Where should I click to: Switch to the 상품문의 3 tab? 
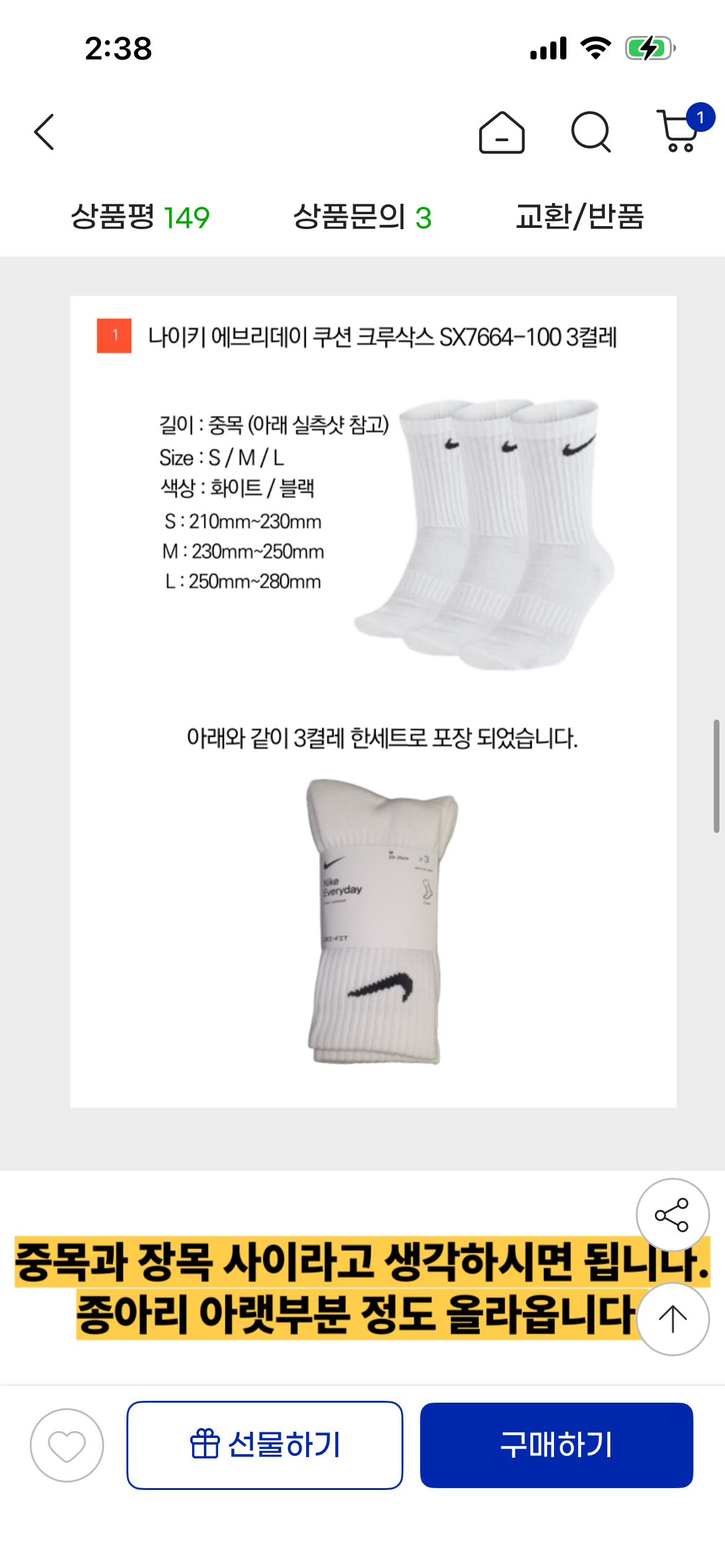(362, 217)
